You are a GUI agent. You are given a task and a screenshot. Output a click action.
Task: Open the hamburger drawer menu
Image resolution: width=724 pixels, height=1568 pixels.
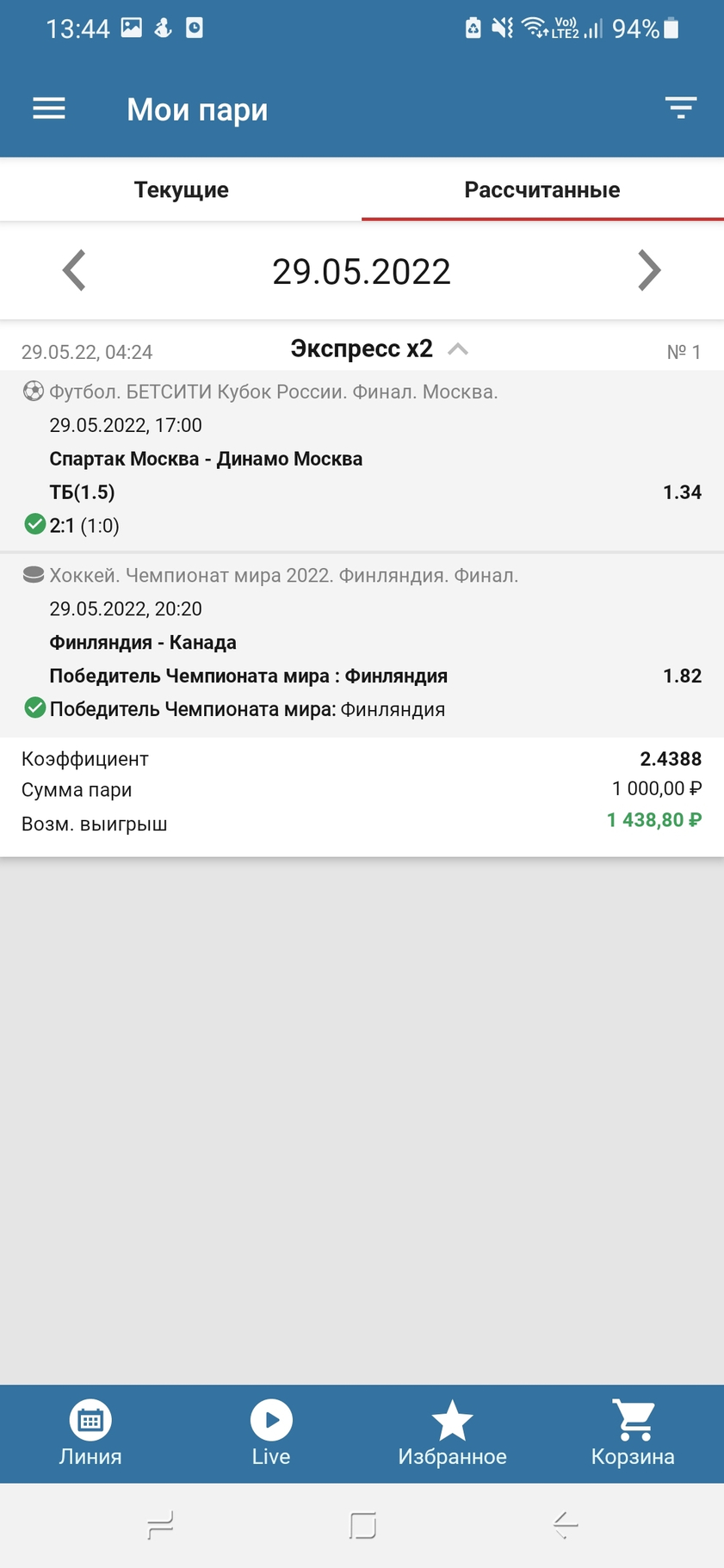pyautogui.click(x=49, y=108)
